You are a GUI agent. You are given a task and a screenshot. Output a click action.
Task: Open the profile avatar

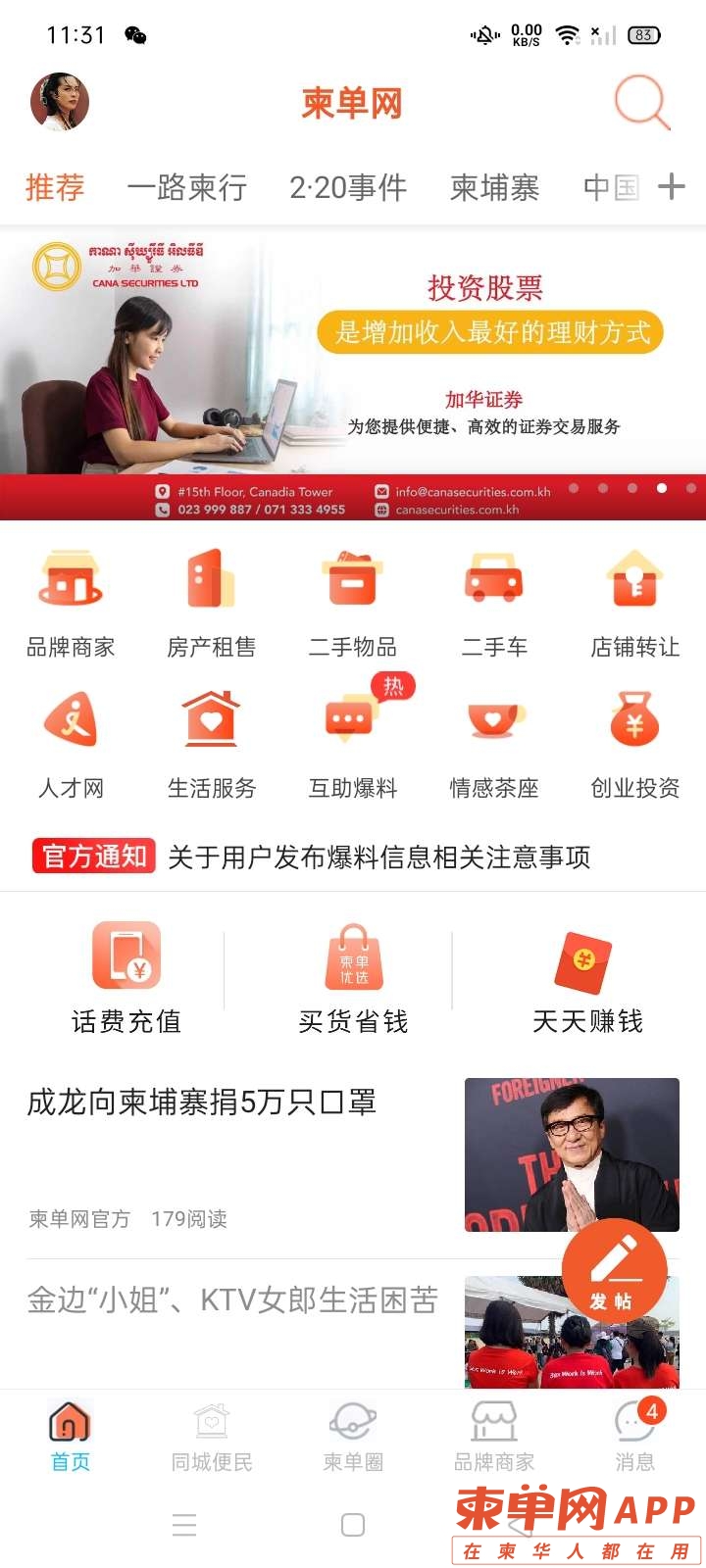point(60,102)
